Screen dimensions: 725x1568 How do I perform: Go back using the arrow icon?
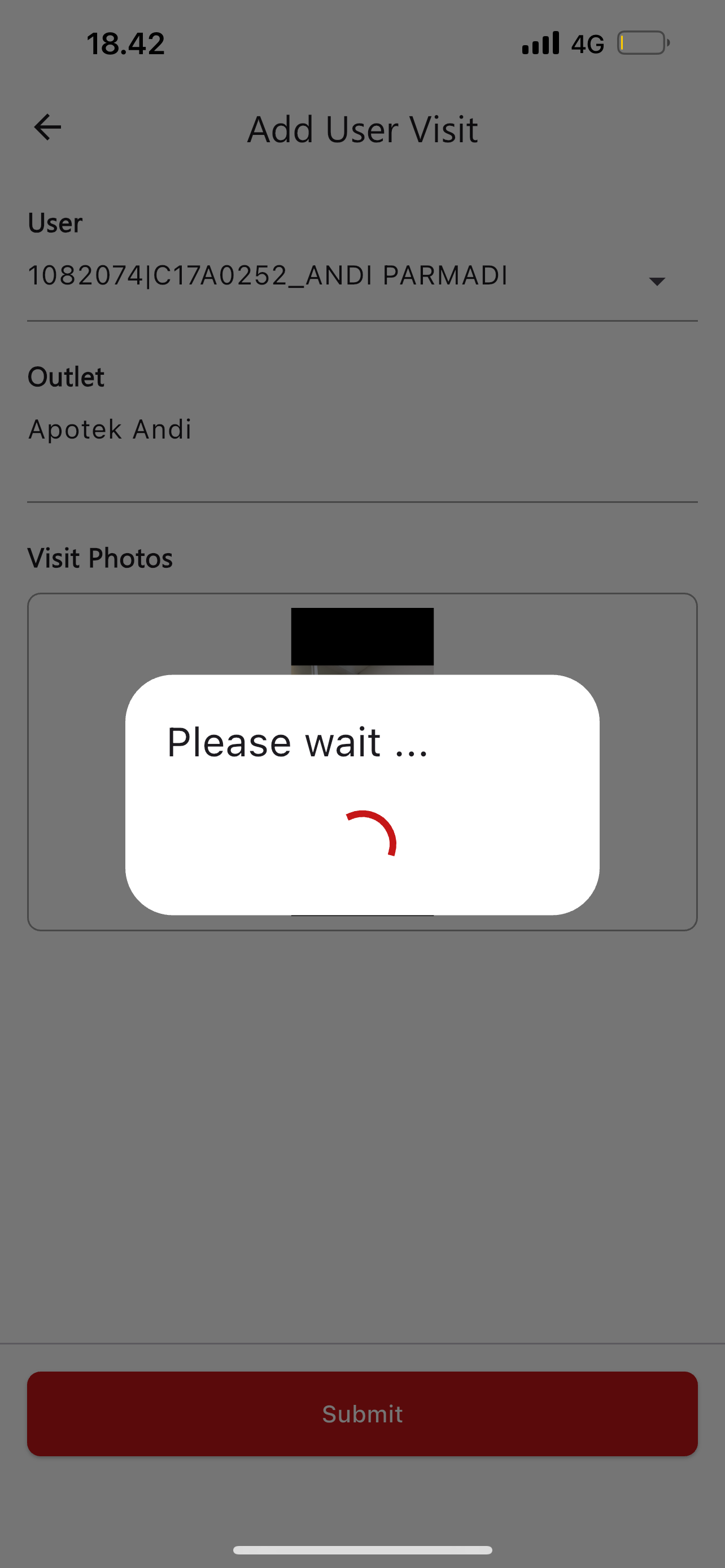[47, 128]
